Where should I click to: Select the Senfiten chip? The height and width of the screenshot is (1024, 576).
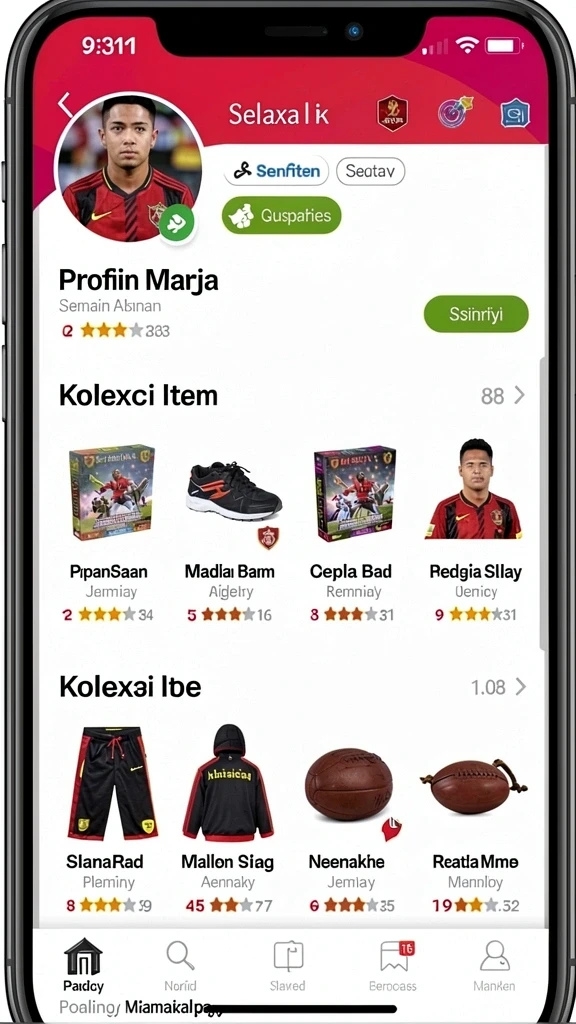pos(276,171)
